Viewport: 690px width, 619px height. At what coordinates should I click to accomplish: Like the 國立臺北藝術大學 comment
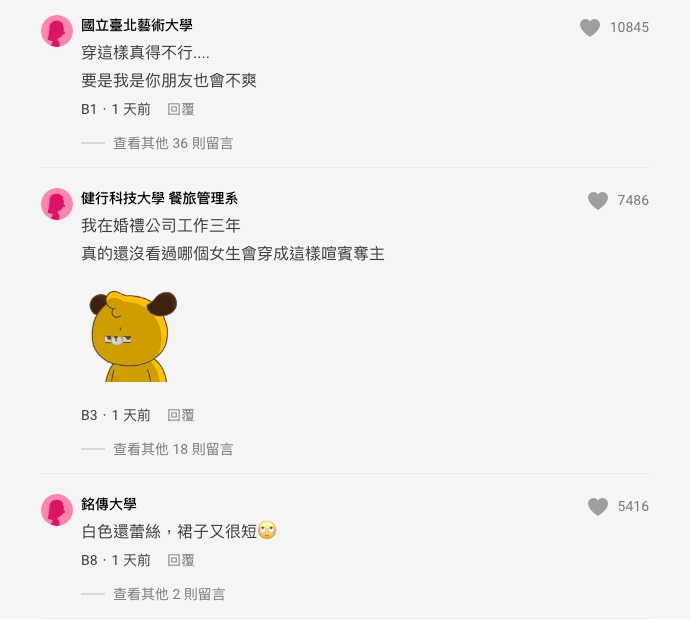point(590,28)
